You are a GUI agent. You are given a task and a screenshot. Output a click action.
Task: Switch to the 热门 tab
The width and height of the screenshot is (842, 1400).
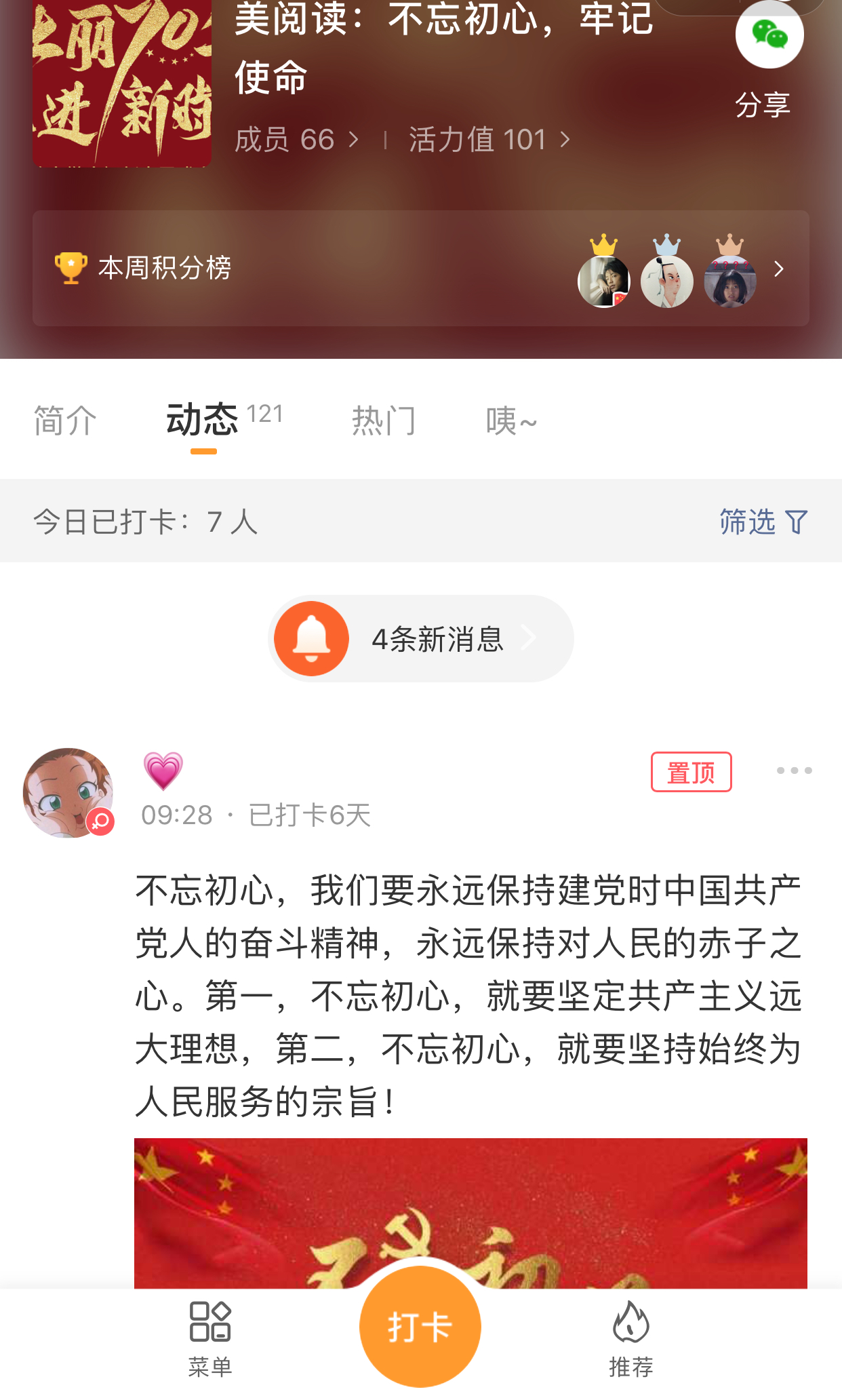coord(383,421)
